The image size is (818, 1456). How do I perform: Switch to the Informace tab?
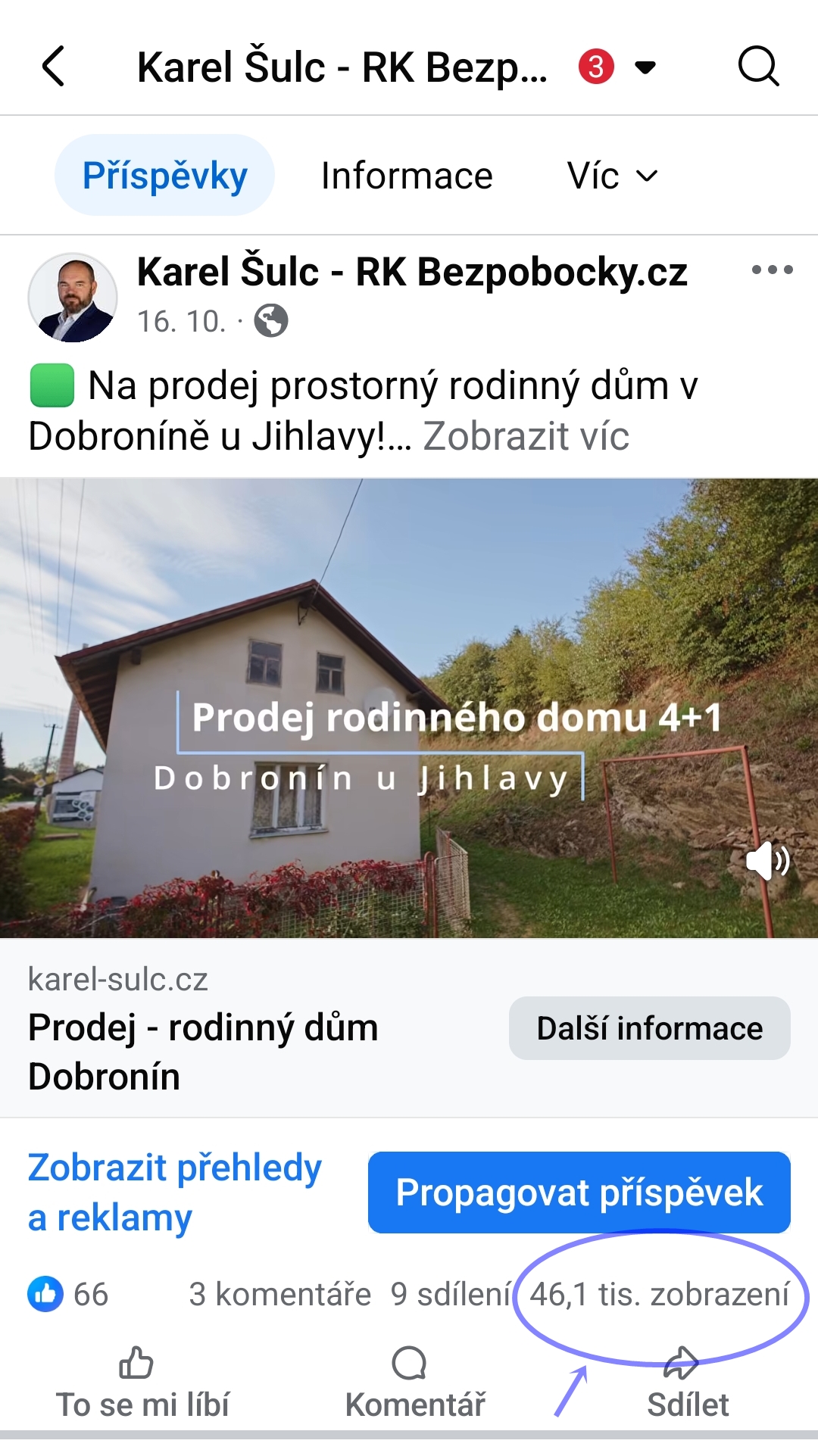(x=407, y=176)
